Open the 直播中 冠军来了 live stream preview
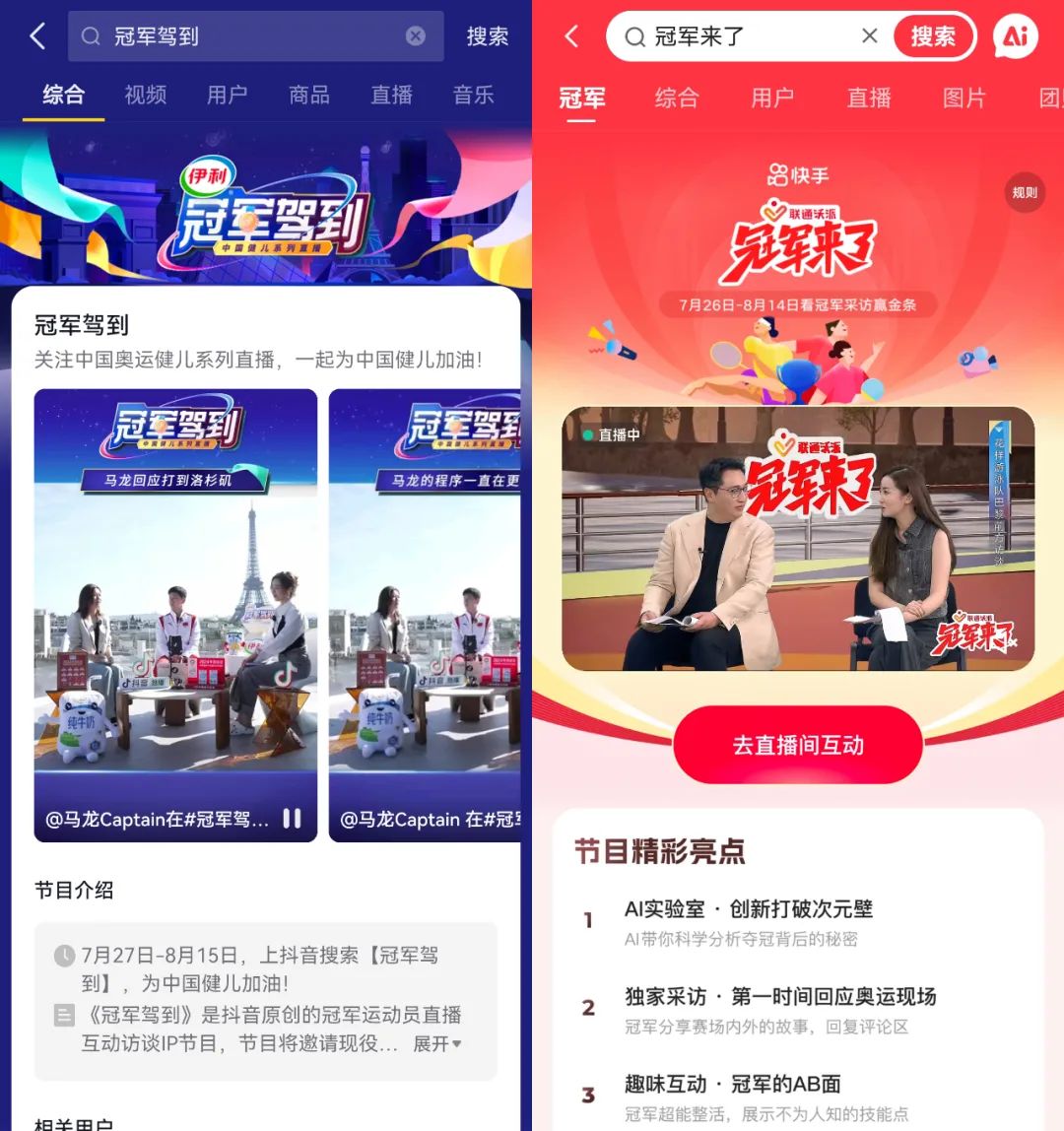 pyautogui.click(x=798, y=538)
